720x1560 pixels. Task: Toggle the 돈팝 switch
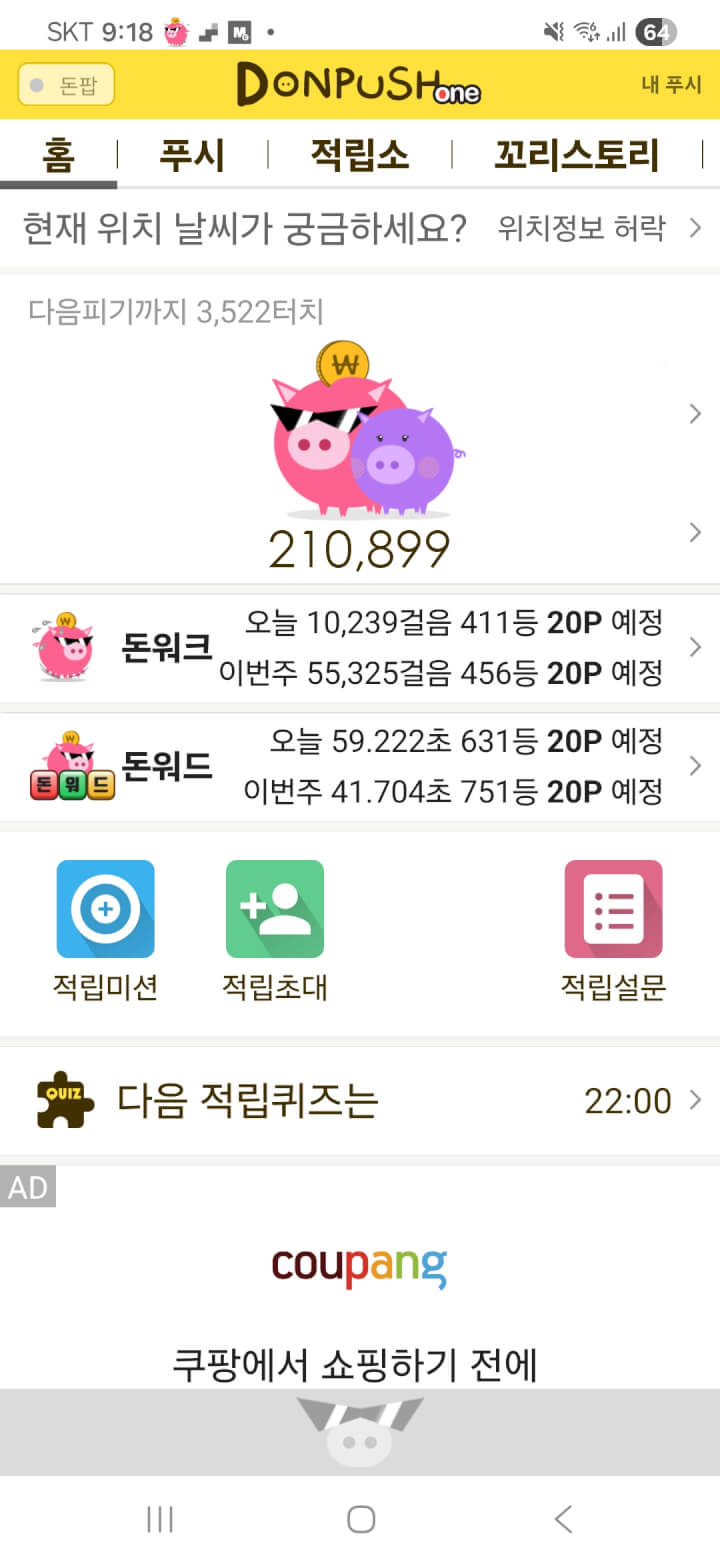pos(66,85)
